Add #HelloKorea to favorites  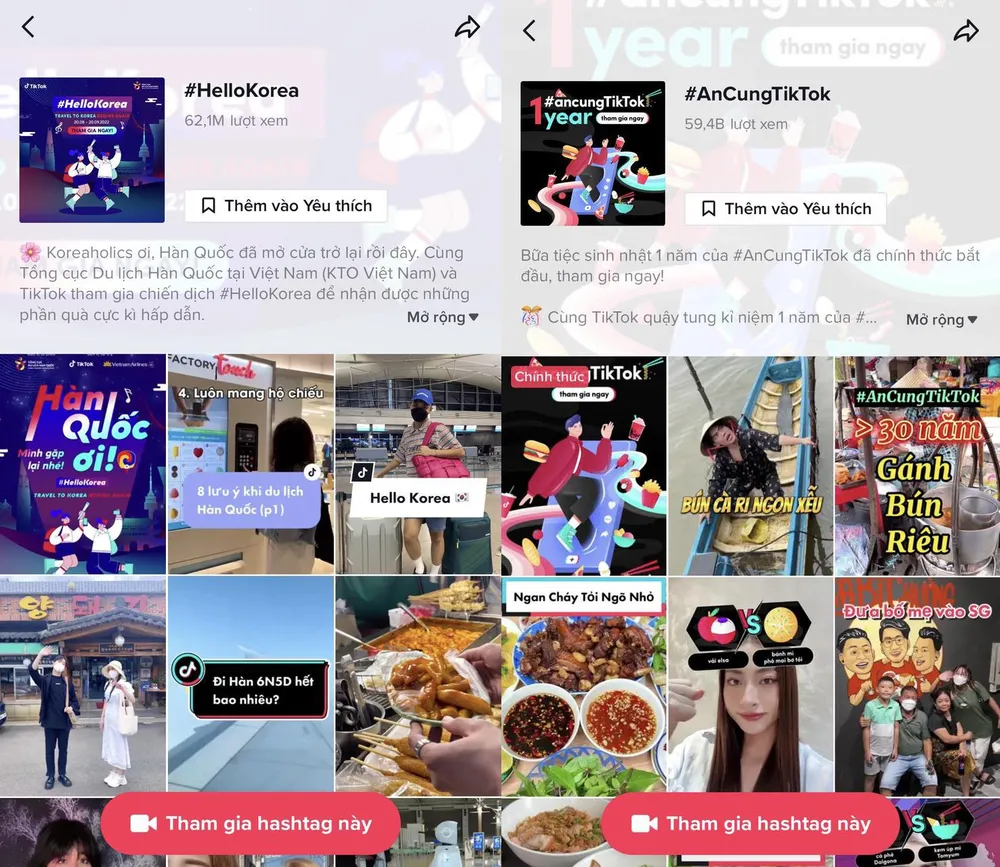286,206
